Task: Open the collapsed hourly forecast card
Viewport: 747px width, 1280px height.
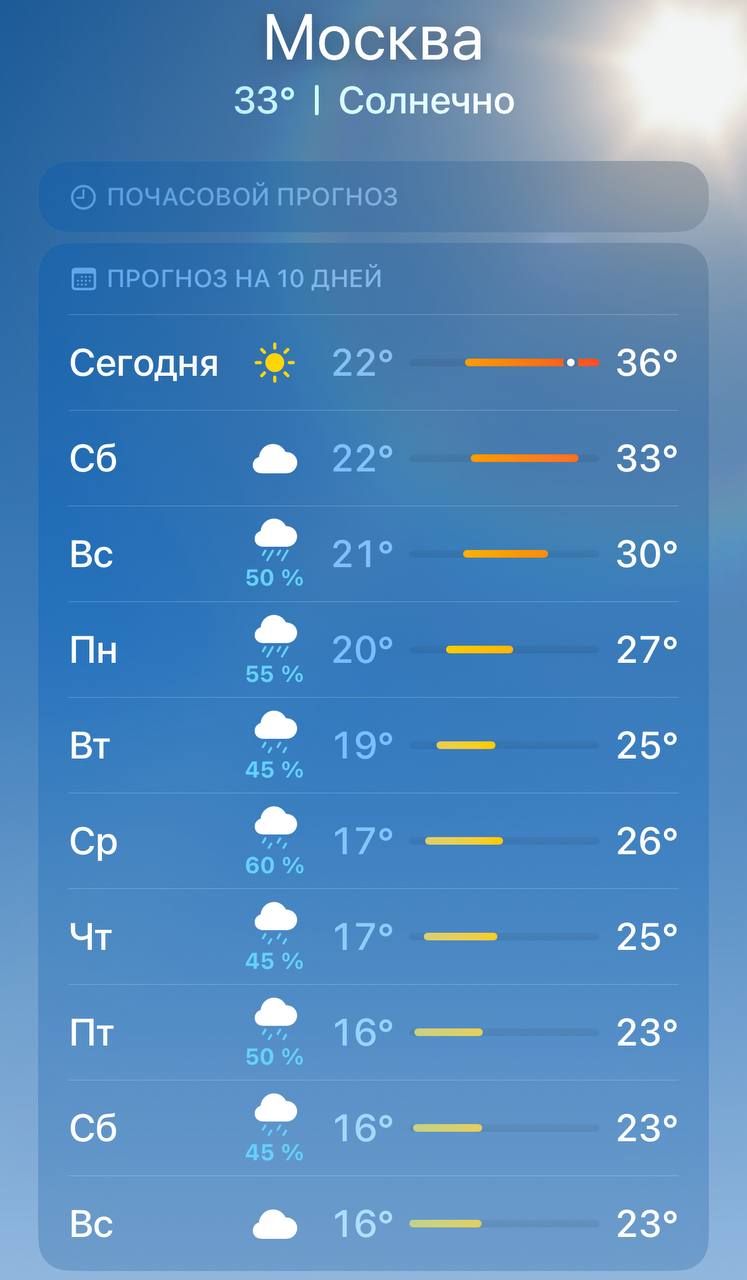Action: click(373, 197)
